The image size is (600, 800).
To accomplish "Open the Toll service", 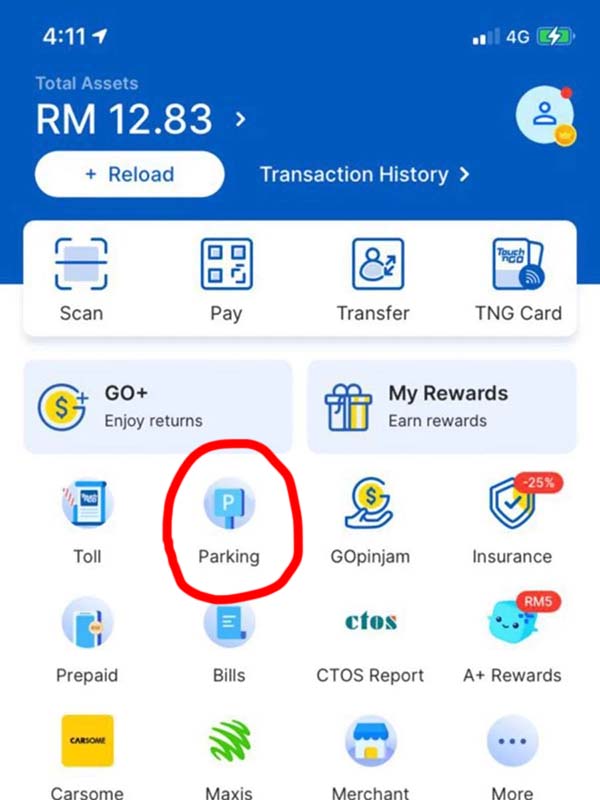I will coord(87,520).
